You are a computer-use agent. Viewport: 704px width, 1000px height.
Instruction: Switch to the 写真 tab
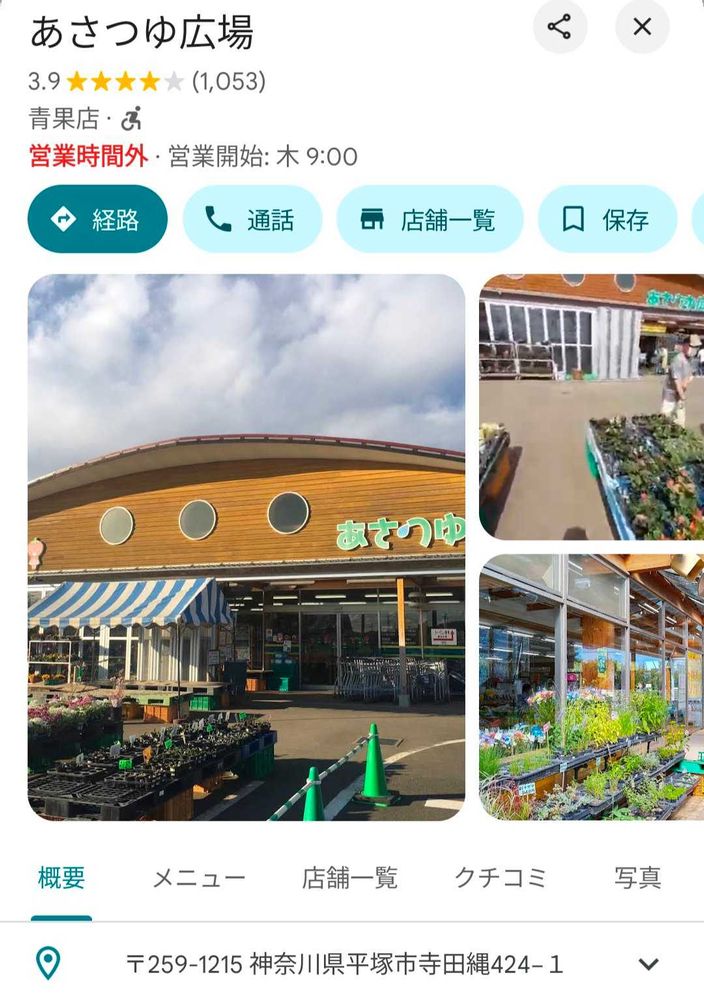(x=638, y=878)
